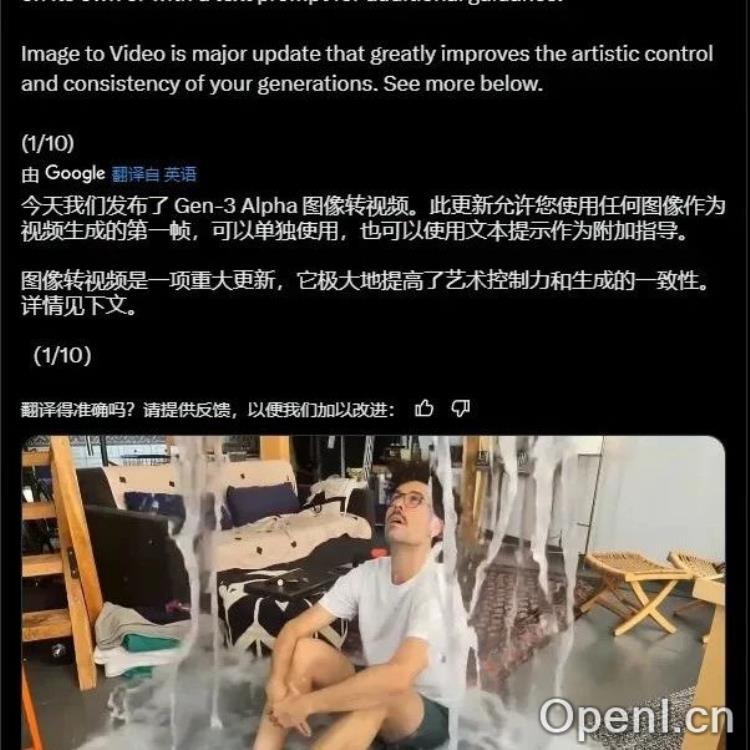The width and height of the screenshot is (750, 750).
Task: Rate the translation with thumbs down
Action: click(460, 408)
